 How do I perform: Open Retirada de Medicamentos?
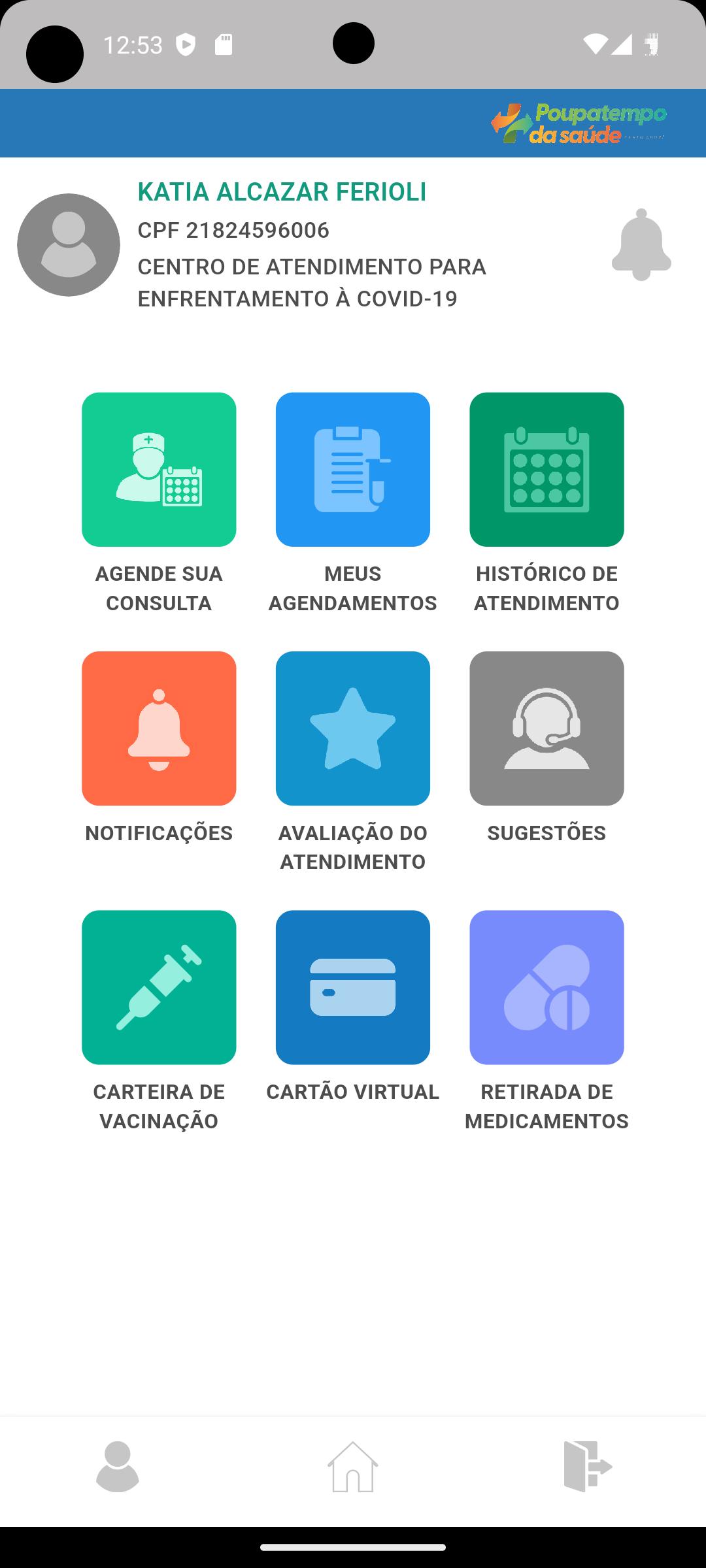pos(546,987)
